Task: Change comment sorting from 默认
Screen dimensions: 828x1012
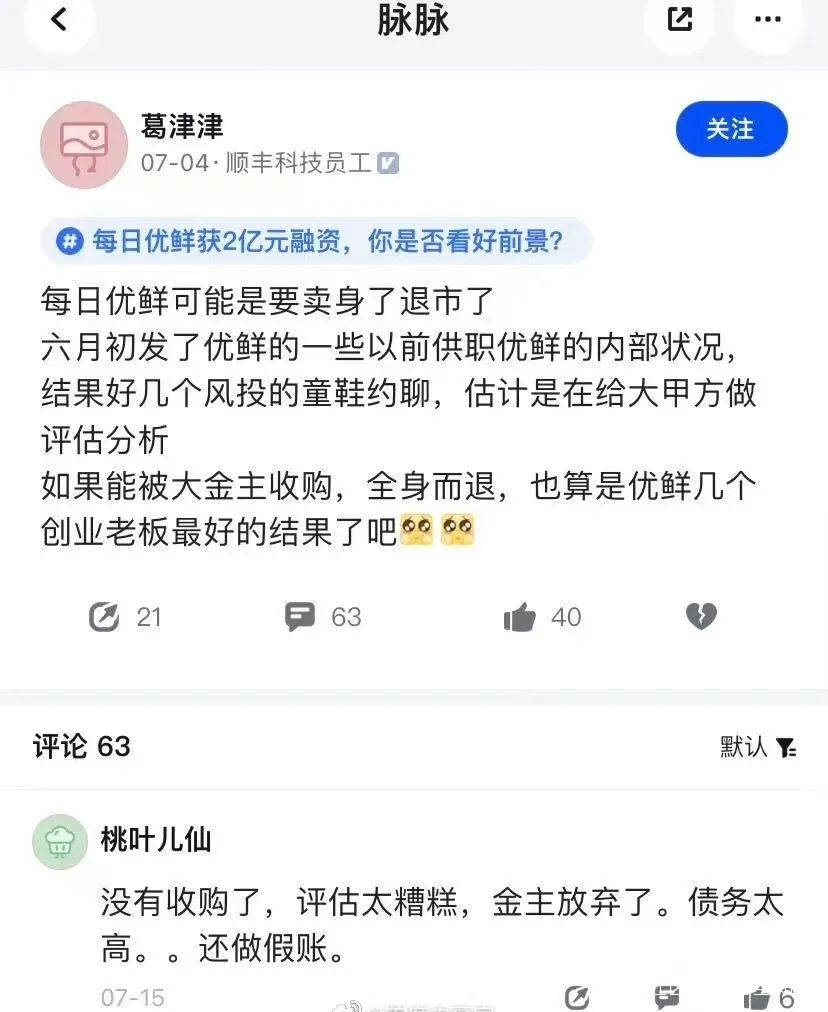Action: 757,746
